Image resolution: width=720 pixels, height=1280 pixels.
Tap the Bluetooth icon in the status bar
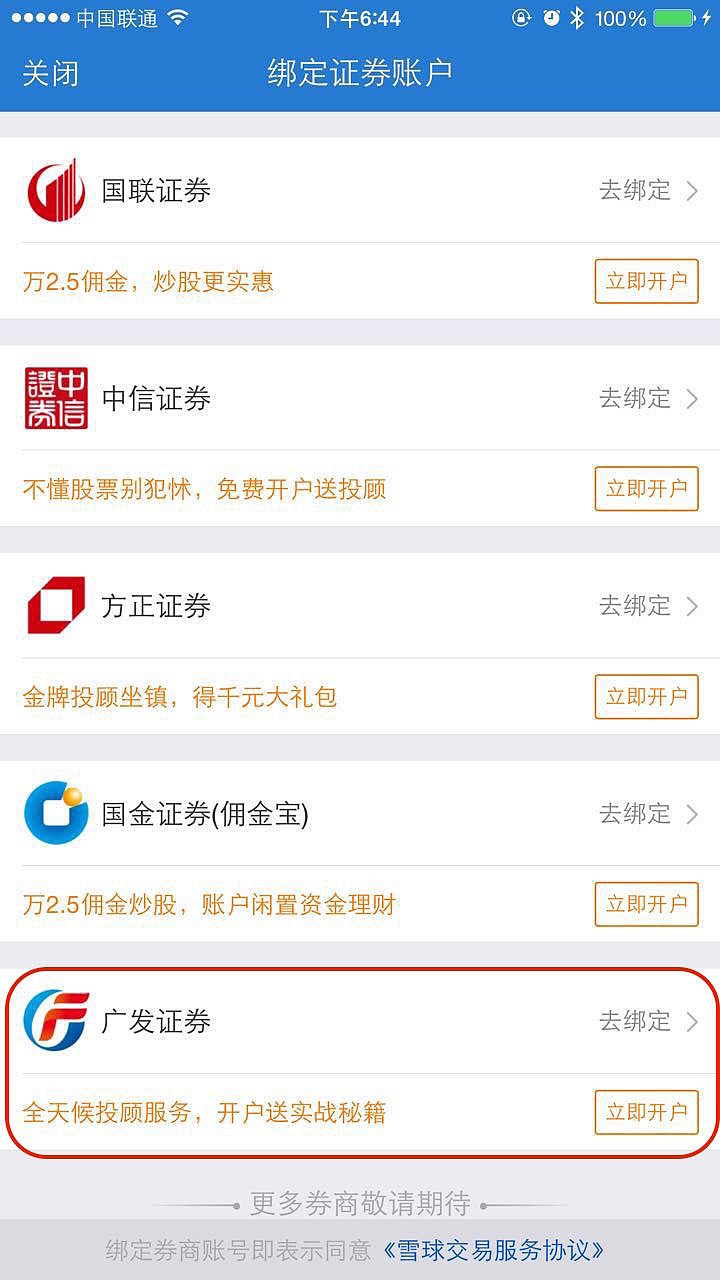click(x=578, y=16)
